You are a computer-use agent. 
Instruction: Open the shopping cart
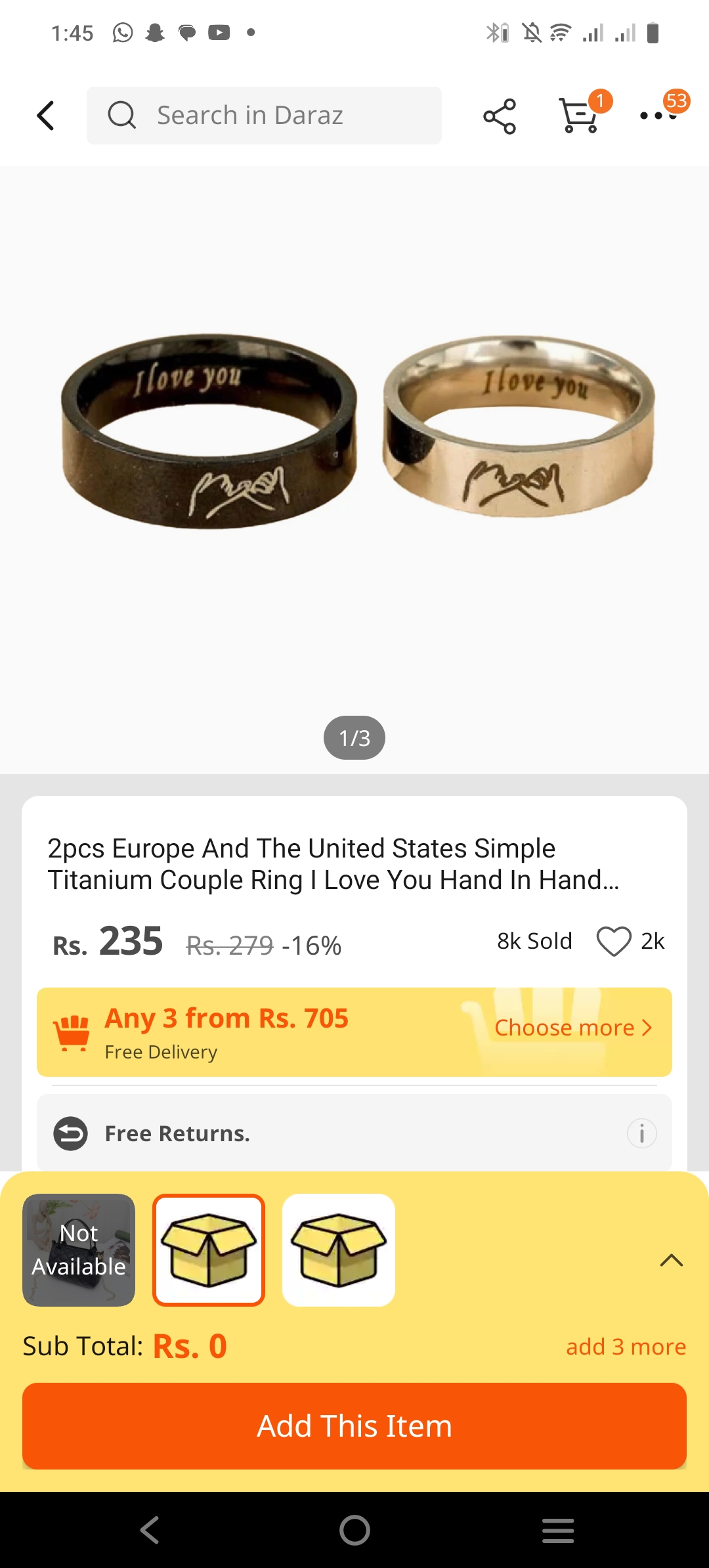[579, 116]
